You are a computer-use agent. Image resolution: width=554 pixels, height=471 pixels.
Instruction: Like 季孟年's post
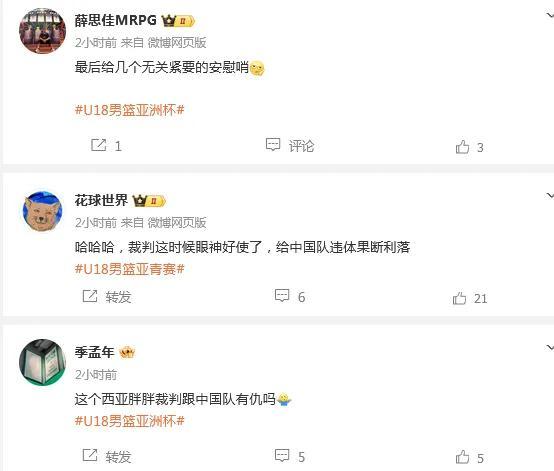click(469, 458)
